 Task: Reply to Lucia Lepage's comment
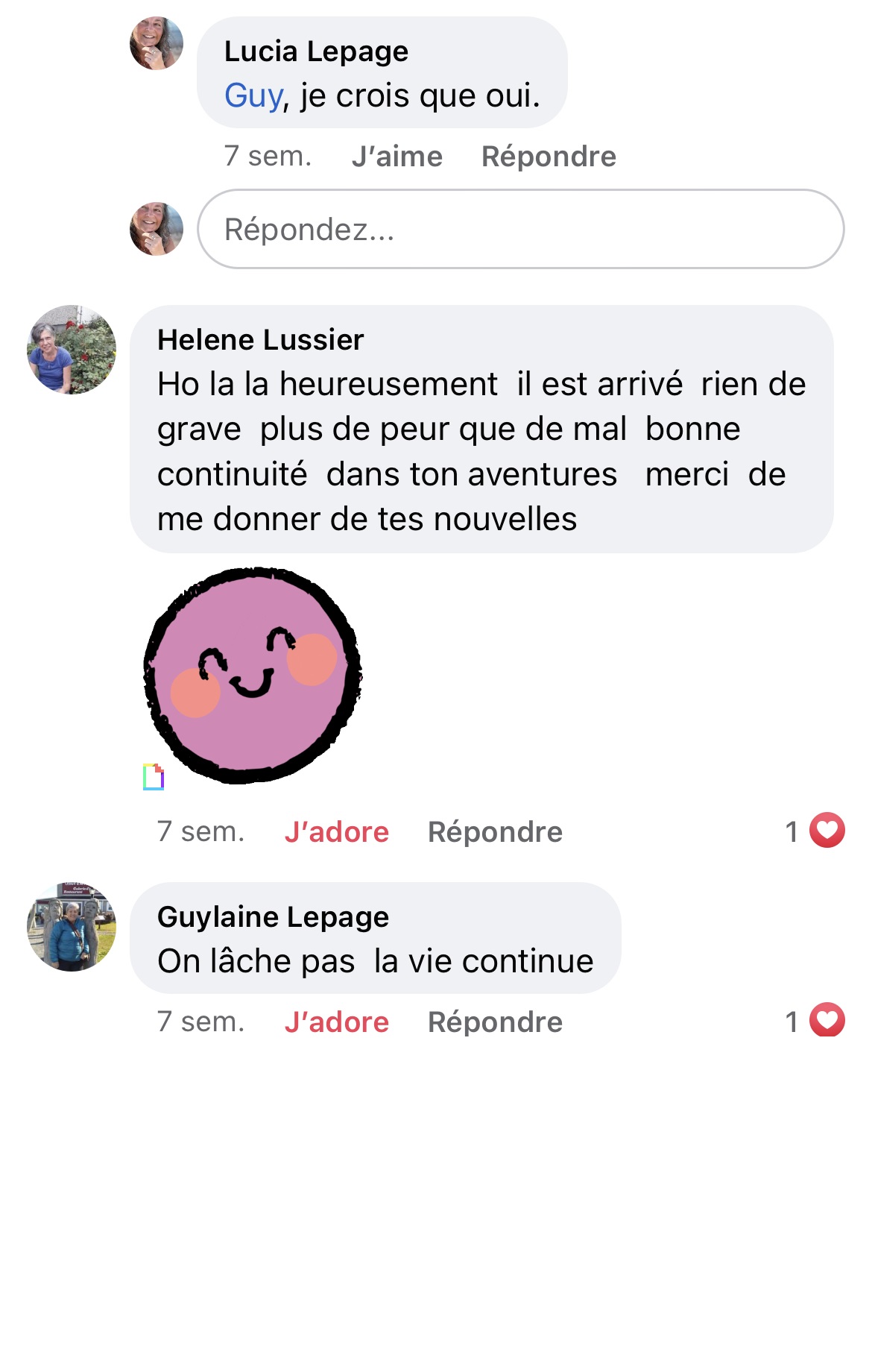tap(549, 157)
